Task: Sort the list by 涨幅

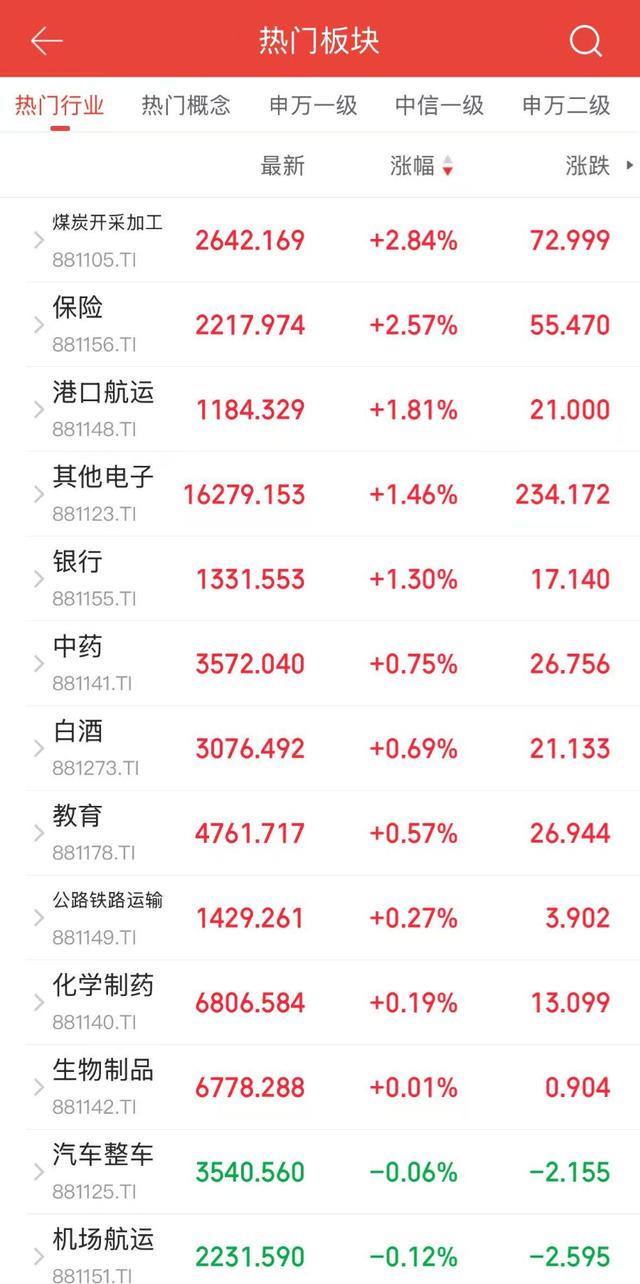Action: click(420, 166)
